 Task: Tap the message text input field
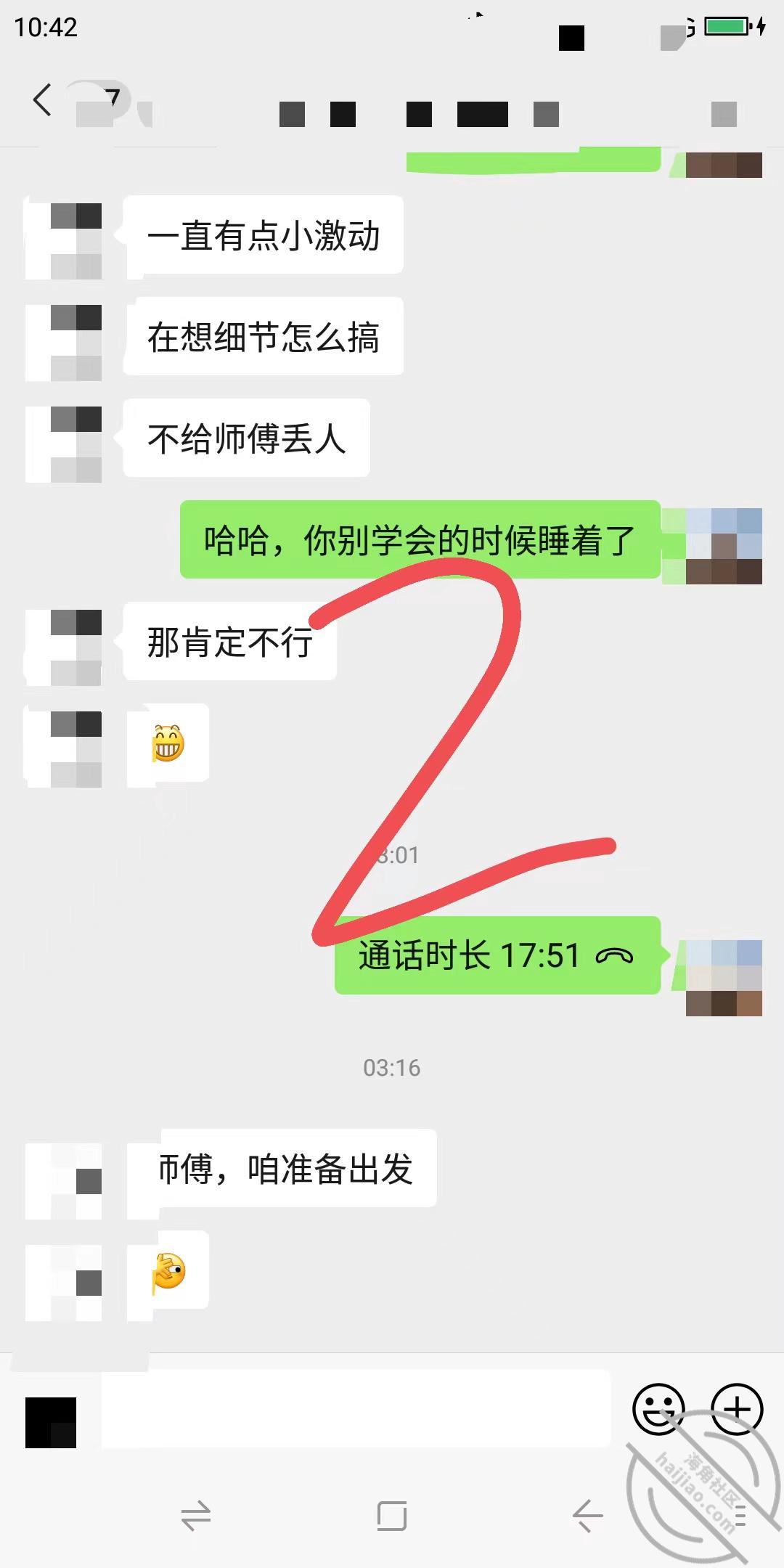coord(355,1409)
